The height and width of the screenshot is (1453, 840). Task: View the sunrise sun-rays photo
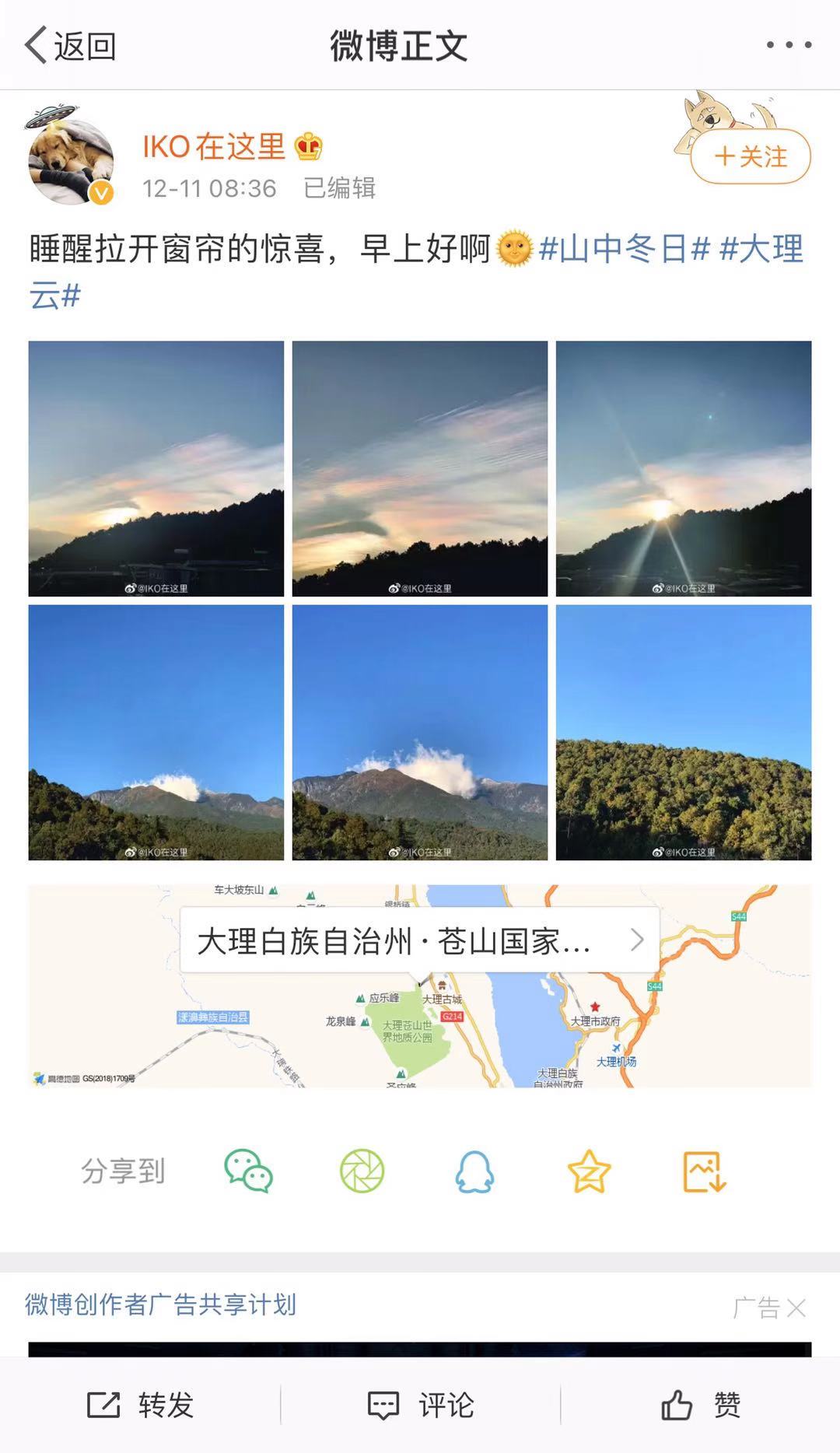pyautogui.click(x=683, y=468)
